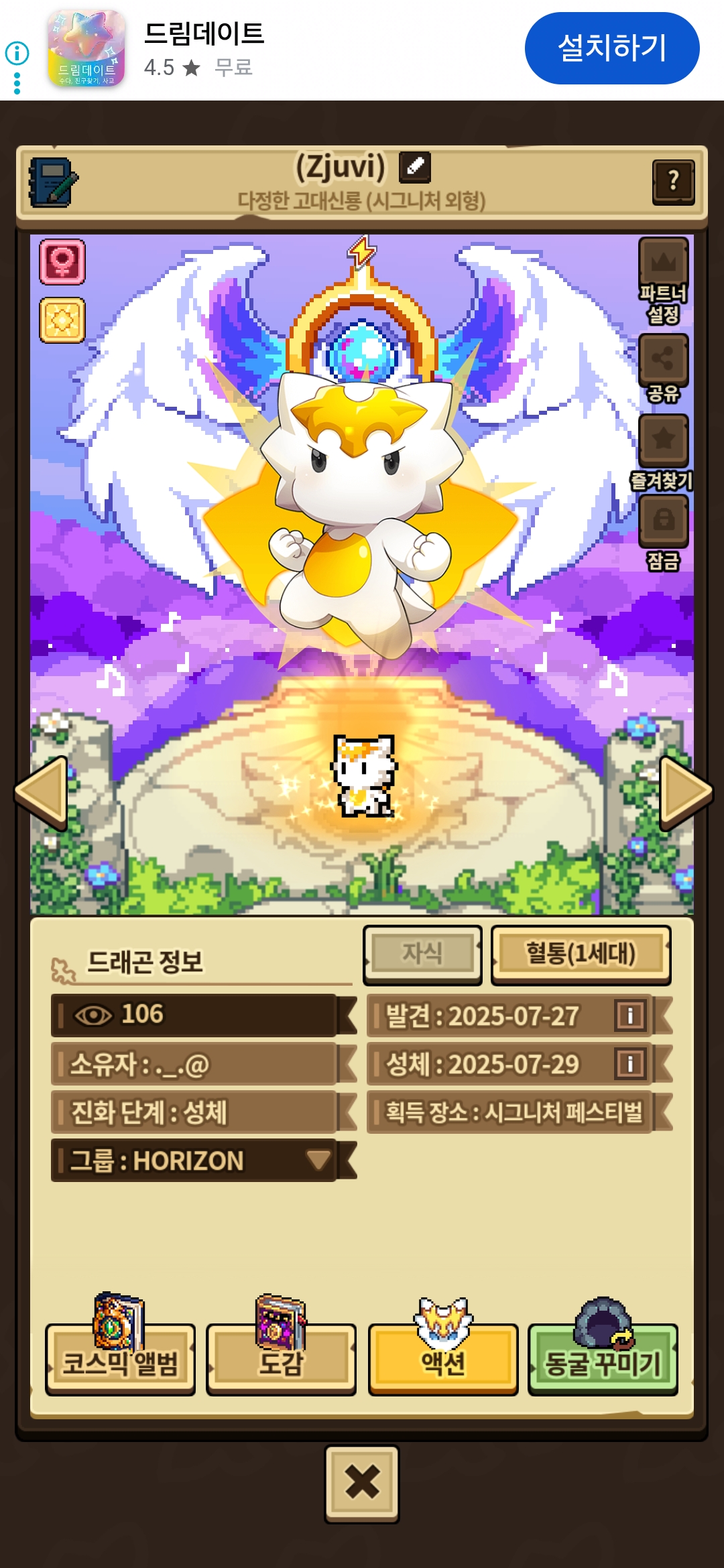Expand the 그룹 HORIZON dropdown
The width and height of the screenshot is (724, 1568).
(318, 1159)
